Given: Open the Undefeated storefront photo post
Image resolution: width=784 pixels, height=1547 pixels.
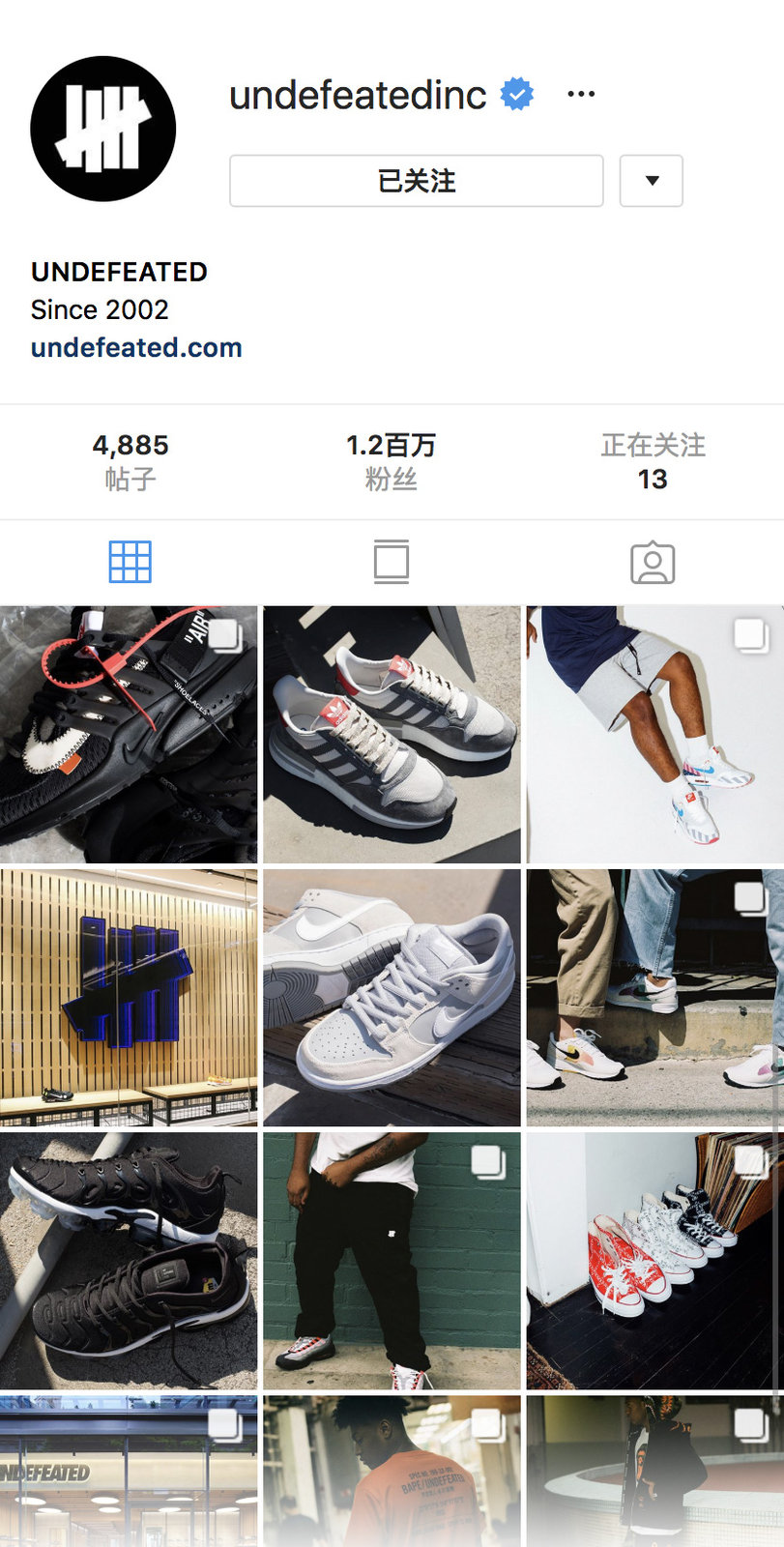Looking at the screenshot, I should [x=129, y=1470].
